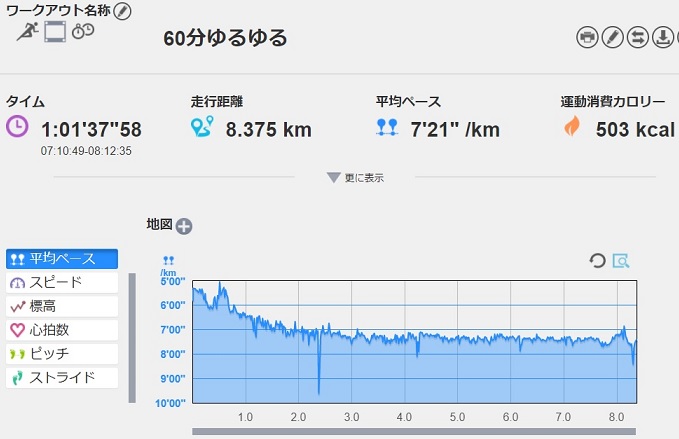
Task: Select the 平均ペース graph option
Action: [62, 259]
